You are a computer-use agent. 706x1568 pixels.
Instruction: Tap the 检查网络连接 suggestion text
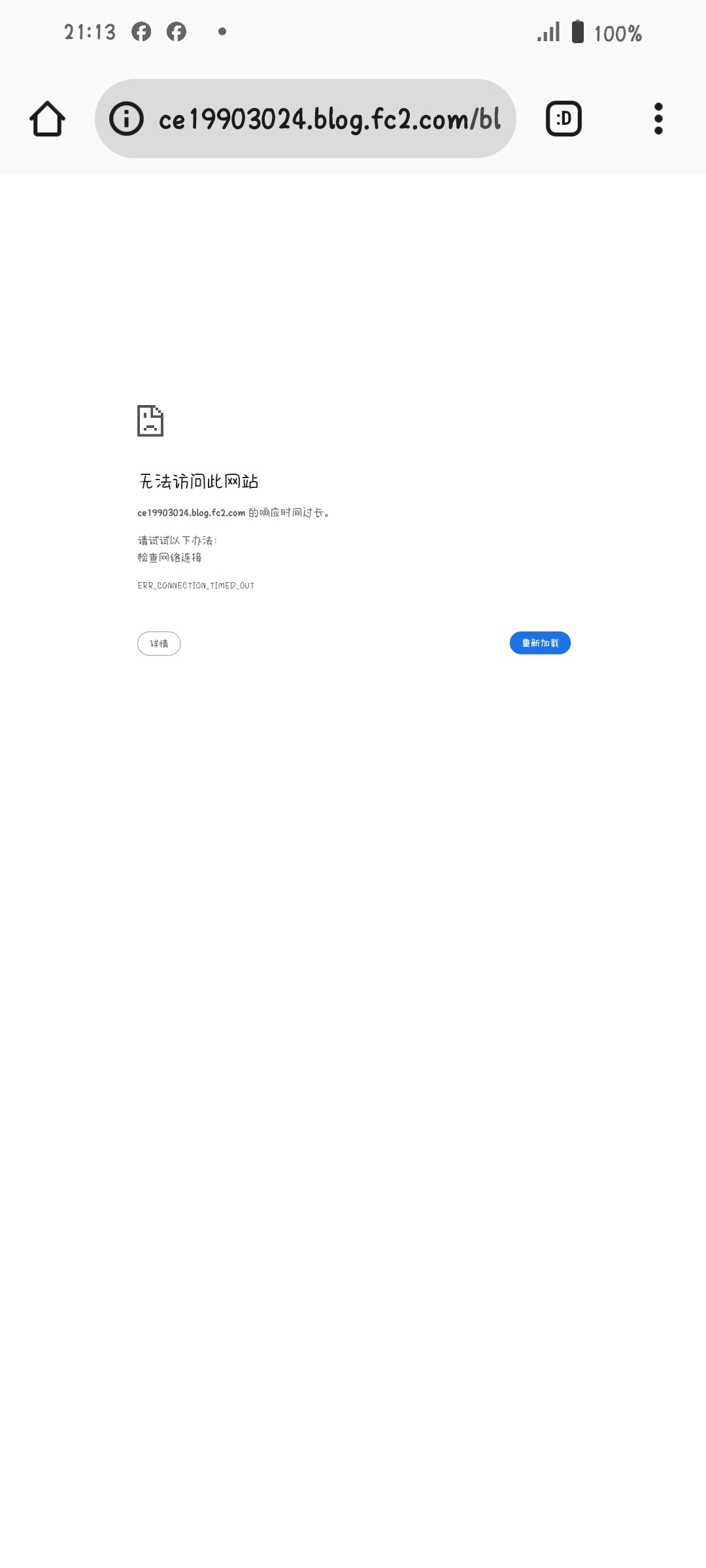170,559
